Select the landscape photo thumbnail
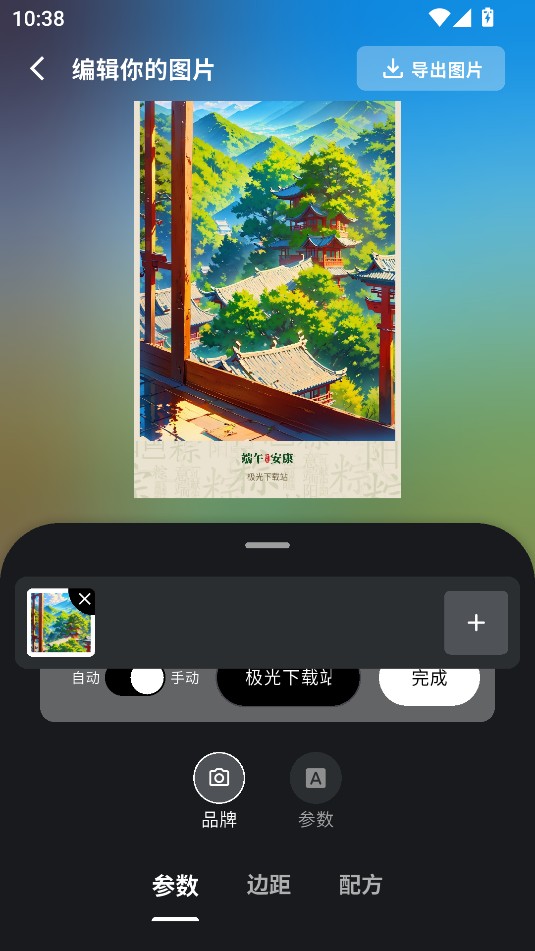This screenshot has width=535, height=951. [x=61, y=623]
